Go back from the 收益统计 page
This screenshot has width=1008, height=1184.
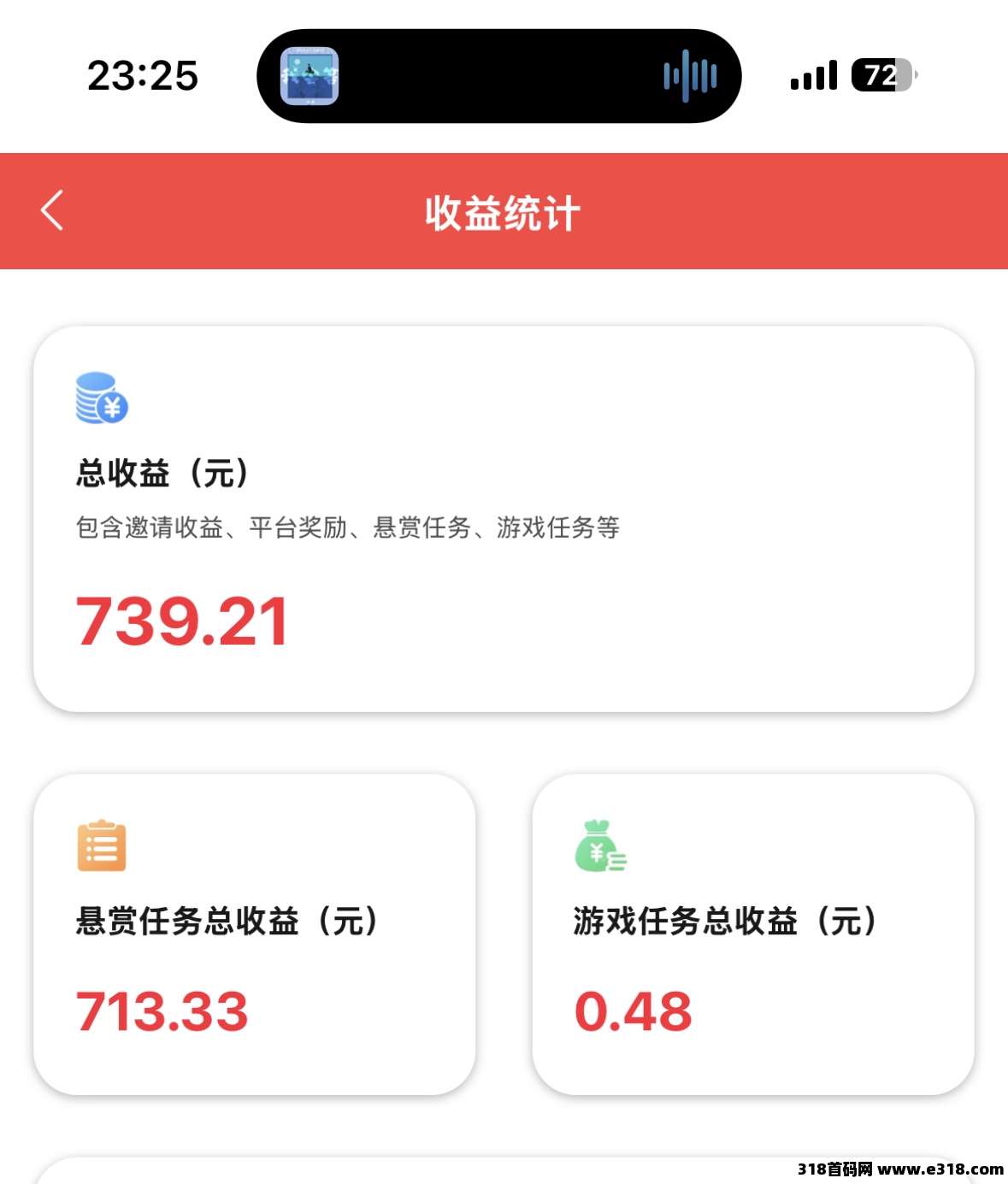[x=52, y=211]
